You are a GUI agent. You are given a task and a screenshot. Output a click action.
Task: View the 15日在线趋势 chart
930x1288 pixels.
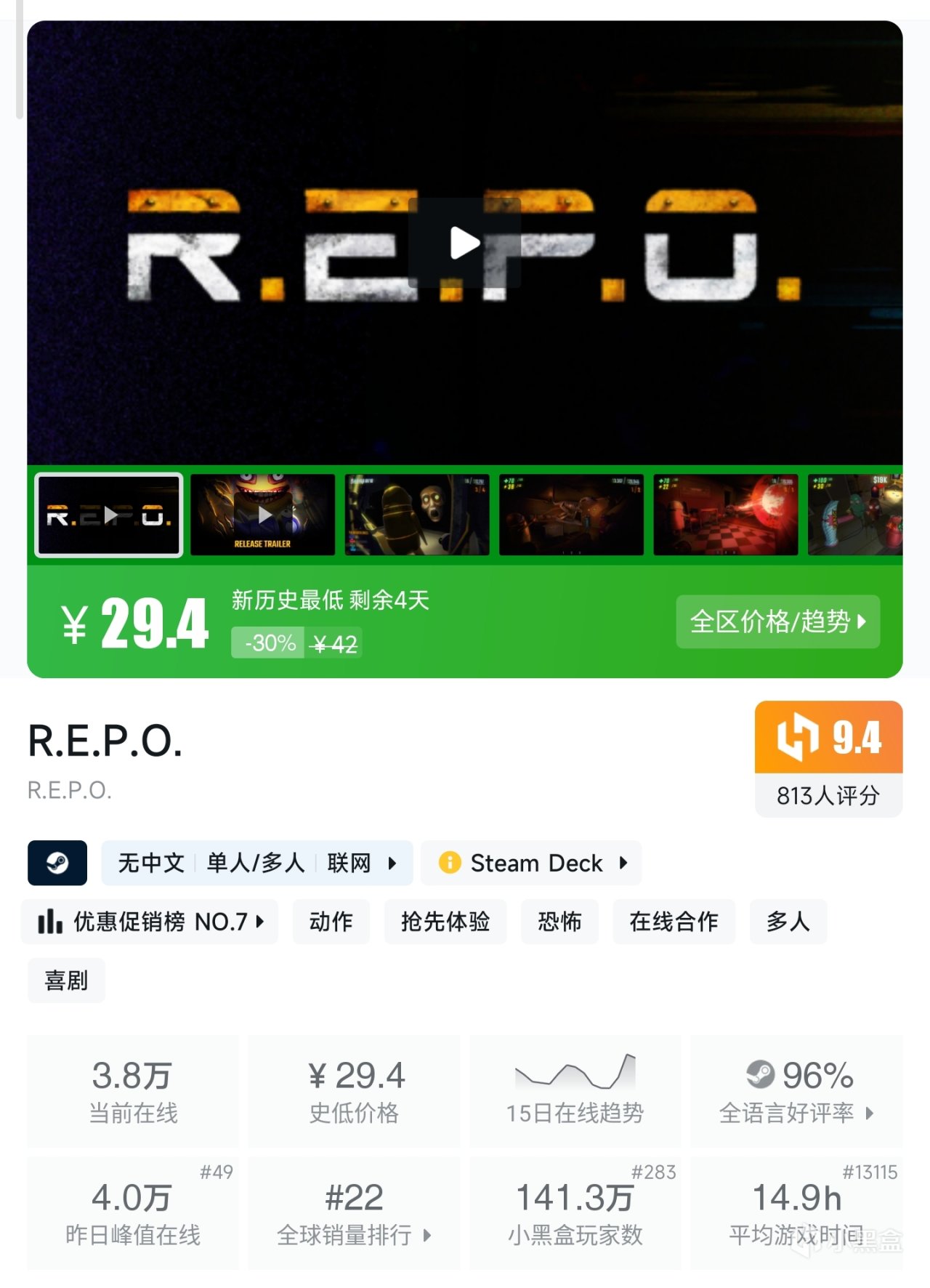coord(575,1092)
